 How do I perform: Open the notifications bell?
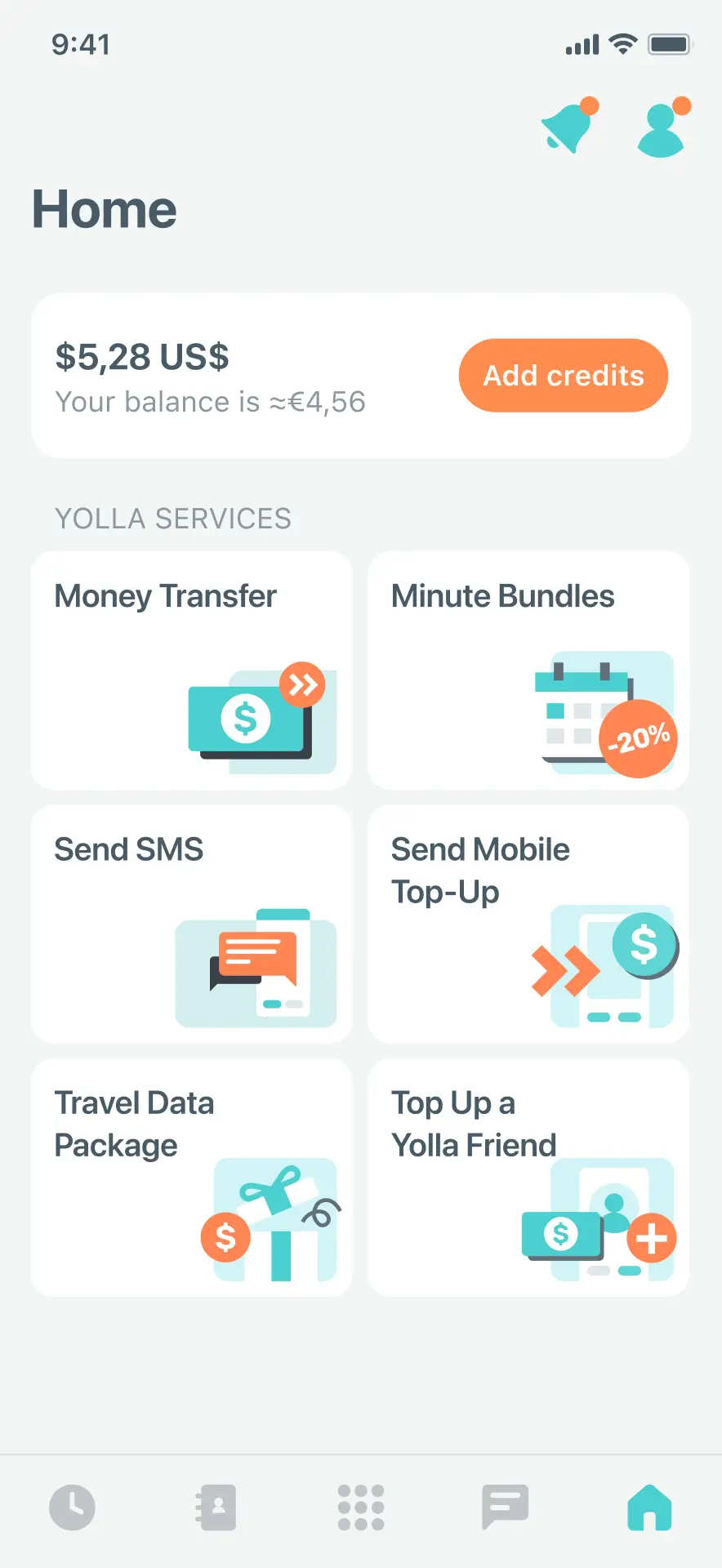pyautogui.click(x=569, y=127)
